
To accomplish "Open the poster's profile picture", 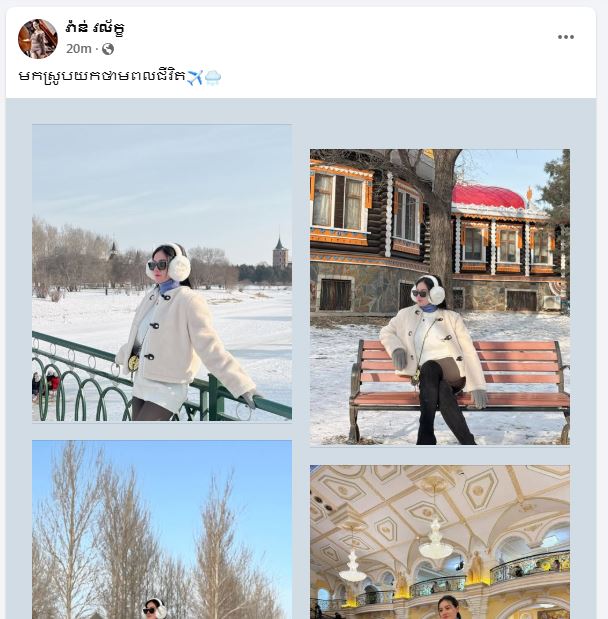I will 37,38.
